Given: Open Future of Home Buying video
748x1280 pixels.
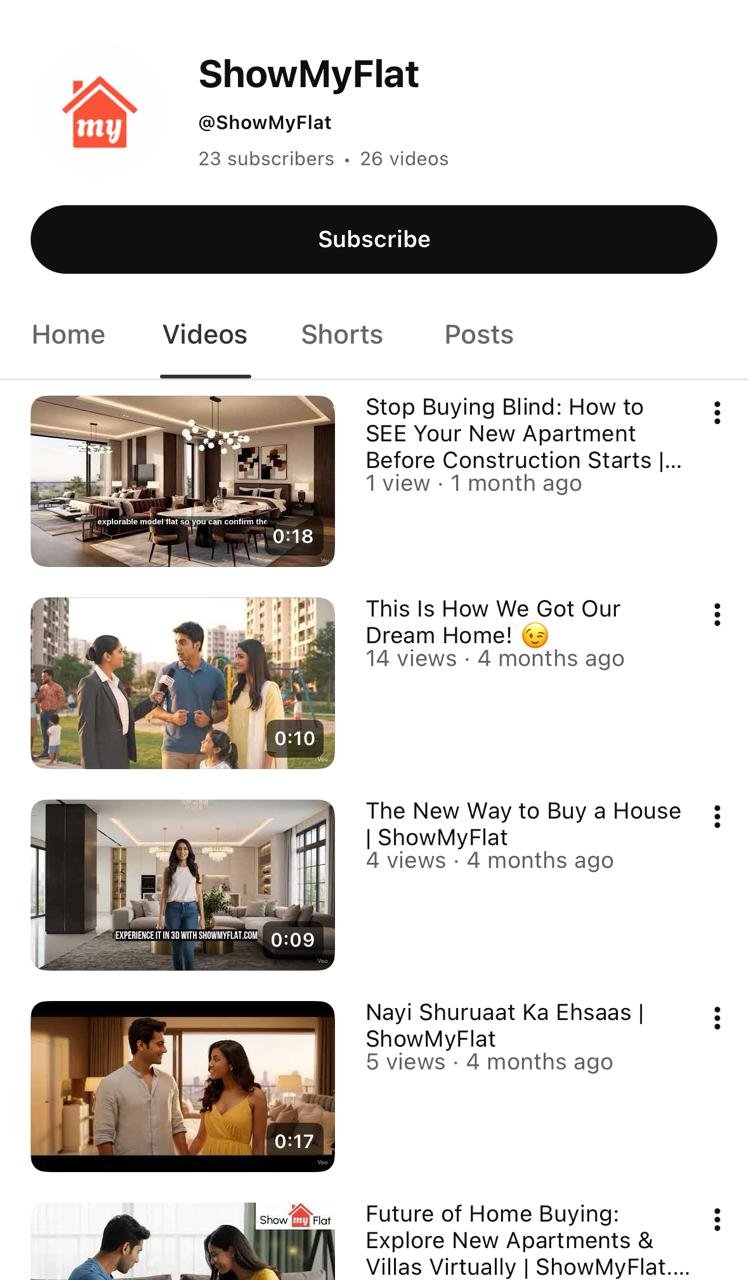Looking at the screenshot, I should [x=183, y=1242].
